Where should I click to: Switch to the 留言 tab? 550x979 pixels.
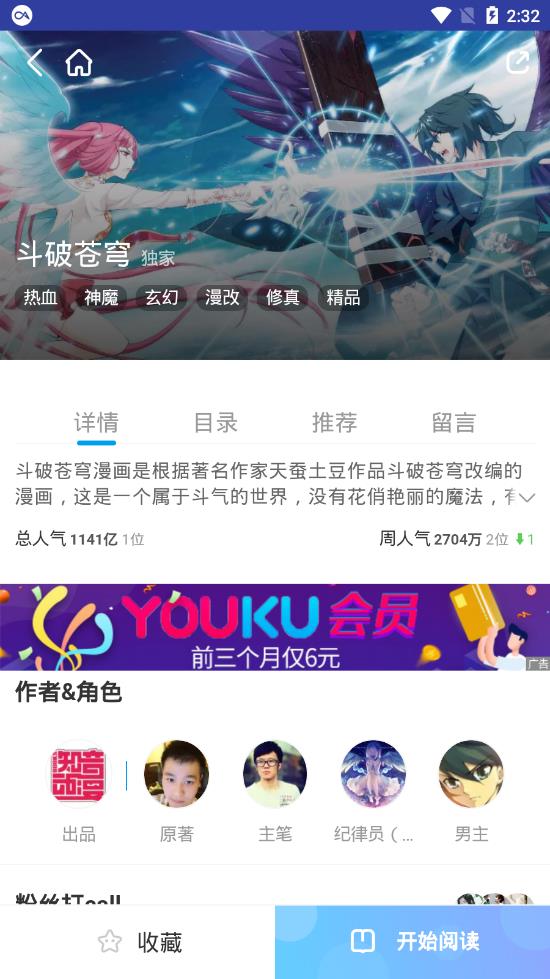(x=454, y=423)
